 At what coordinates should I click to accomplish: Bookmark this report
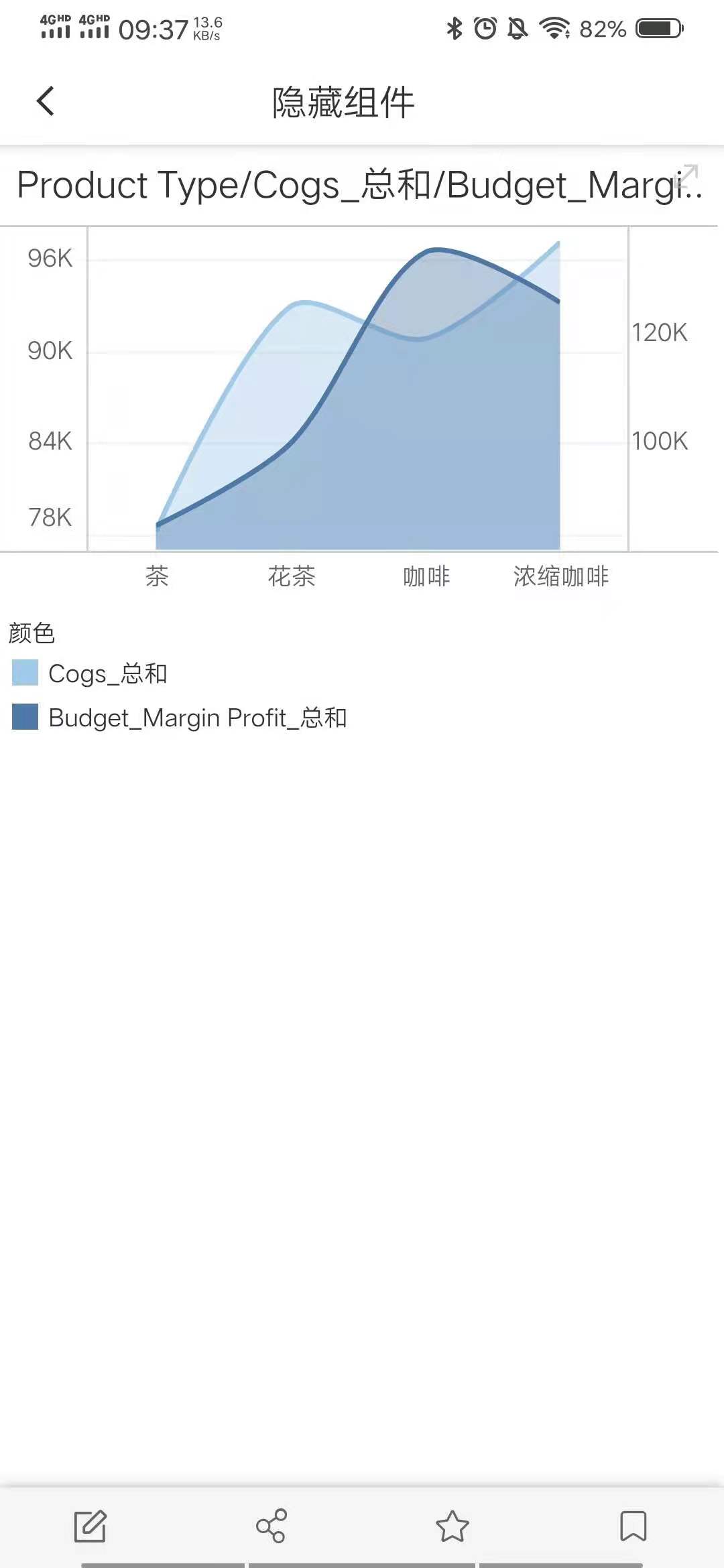click(633, 1526)
